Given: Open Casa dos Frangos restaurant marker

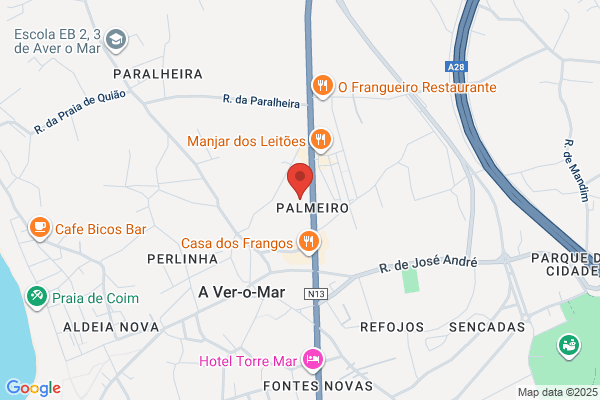Looking at the screenshot, I should click(x=308, y=242).
